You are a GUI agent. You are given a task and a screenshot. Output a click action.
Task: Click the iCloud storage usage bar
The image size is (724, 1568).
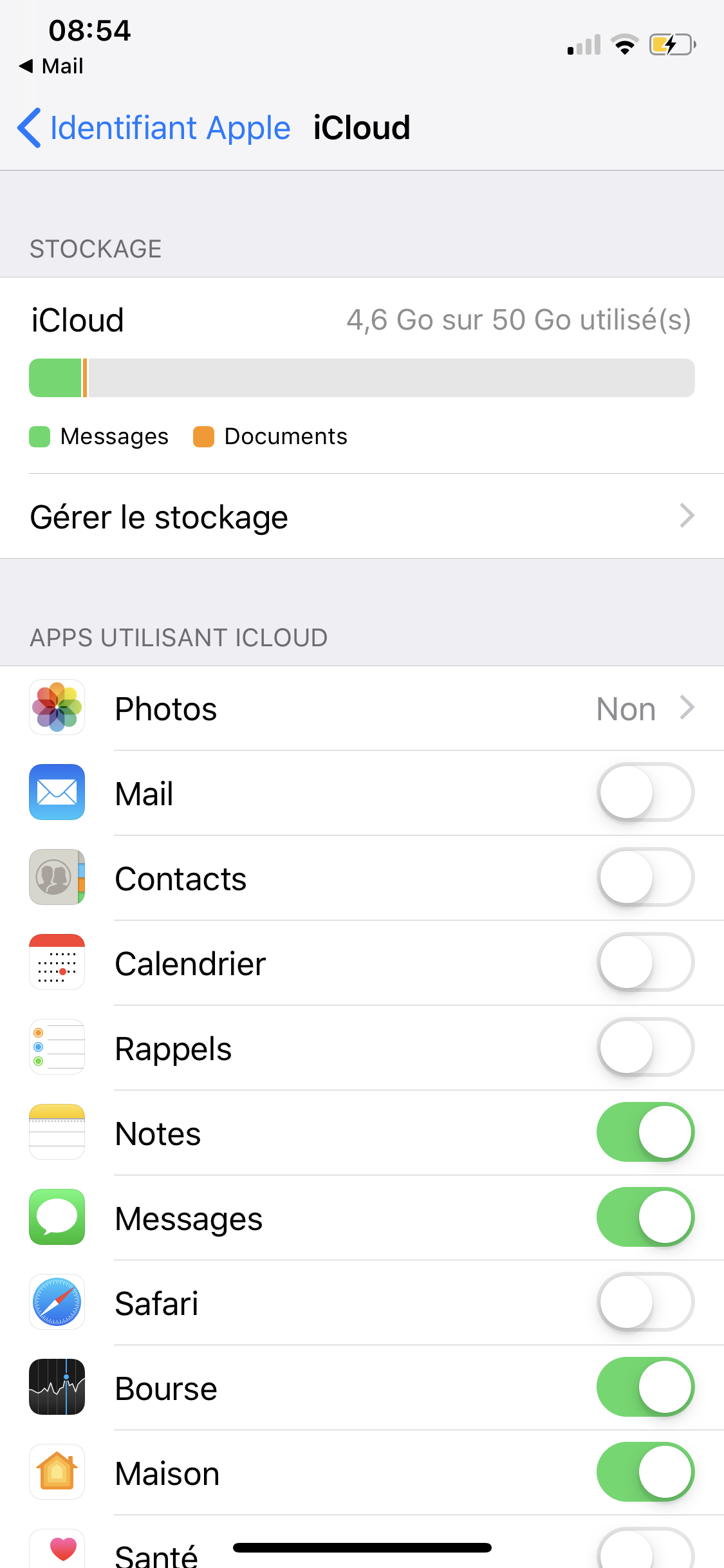362,378
